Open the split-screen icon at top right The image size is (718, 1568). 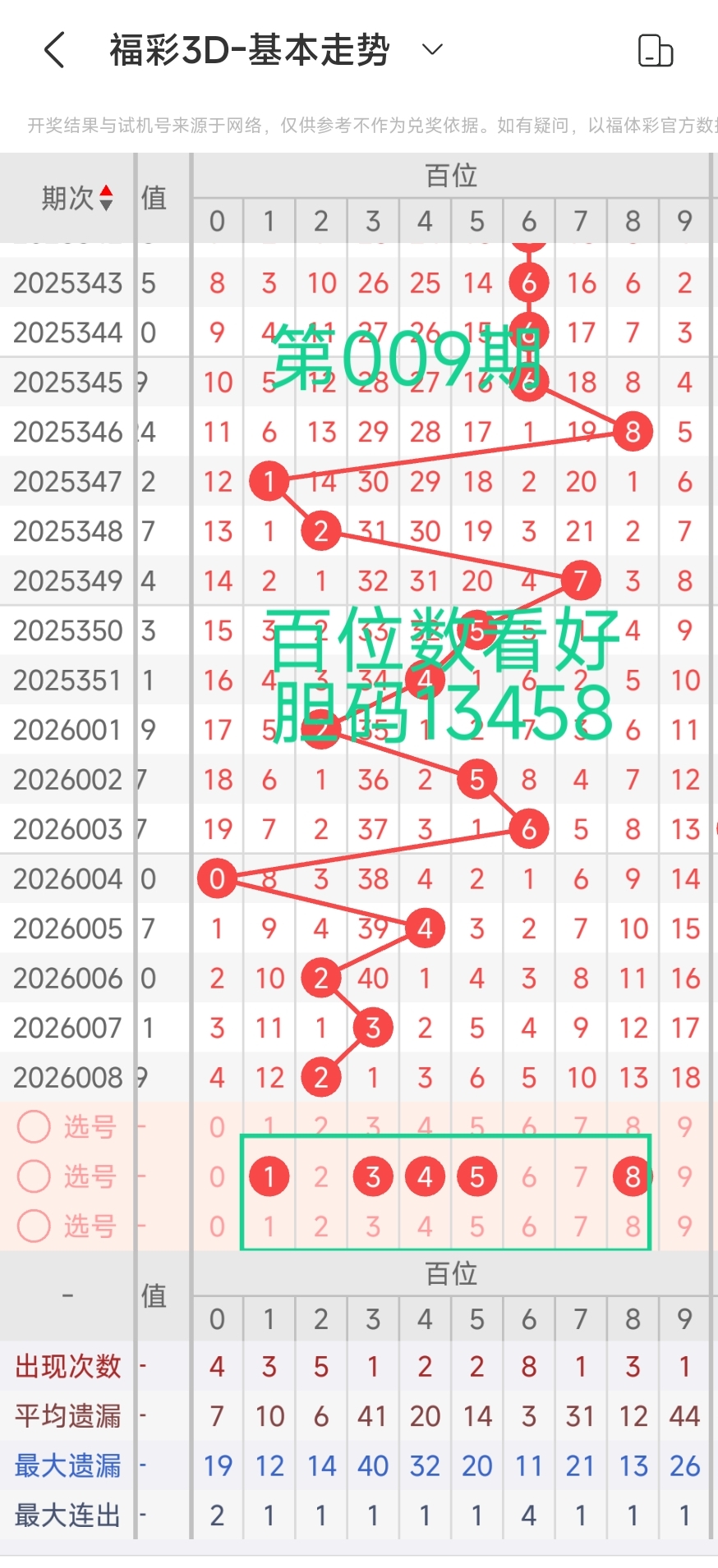pos(655,49)
